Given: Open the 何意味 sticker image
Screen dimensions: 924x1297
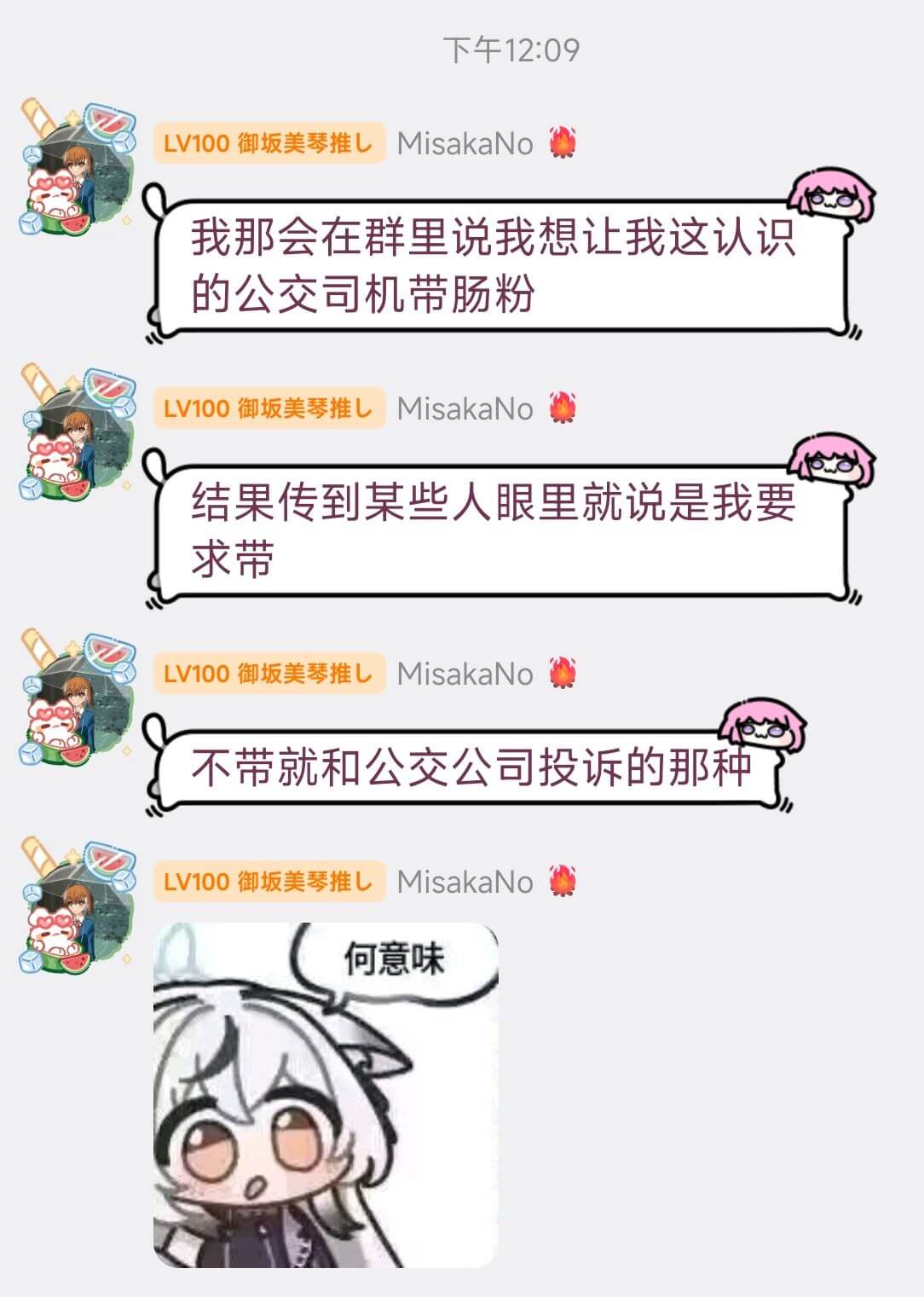Looking at the screenshot, I should click(326, 1094).
